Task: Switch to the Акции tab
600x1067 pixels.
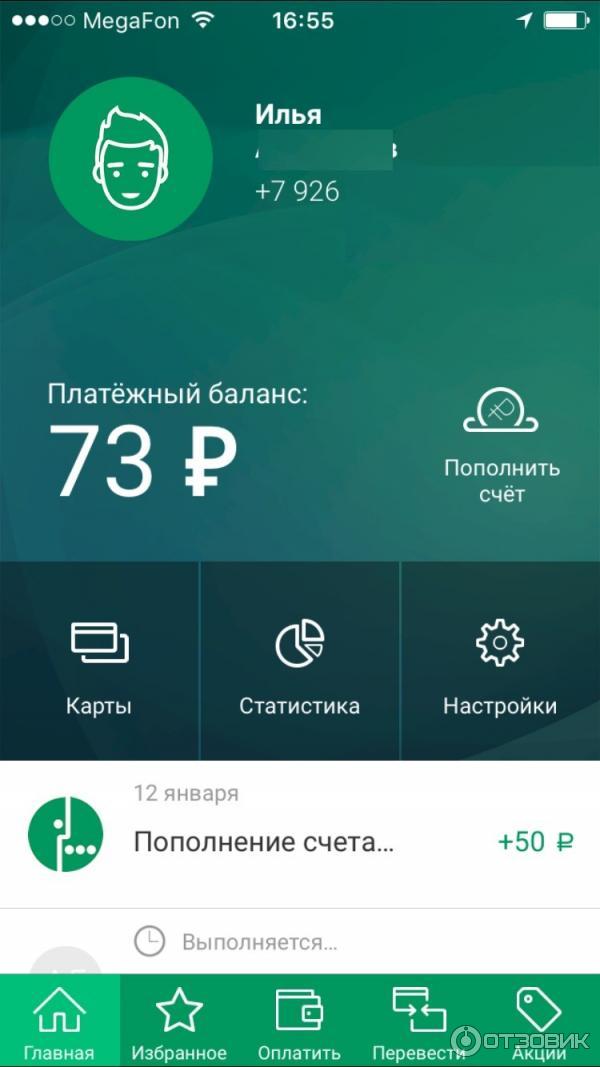Action: click(539, 1022)
